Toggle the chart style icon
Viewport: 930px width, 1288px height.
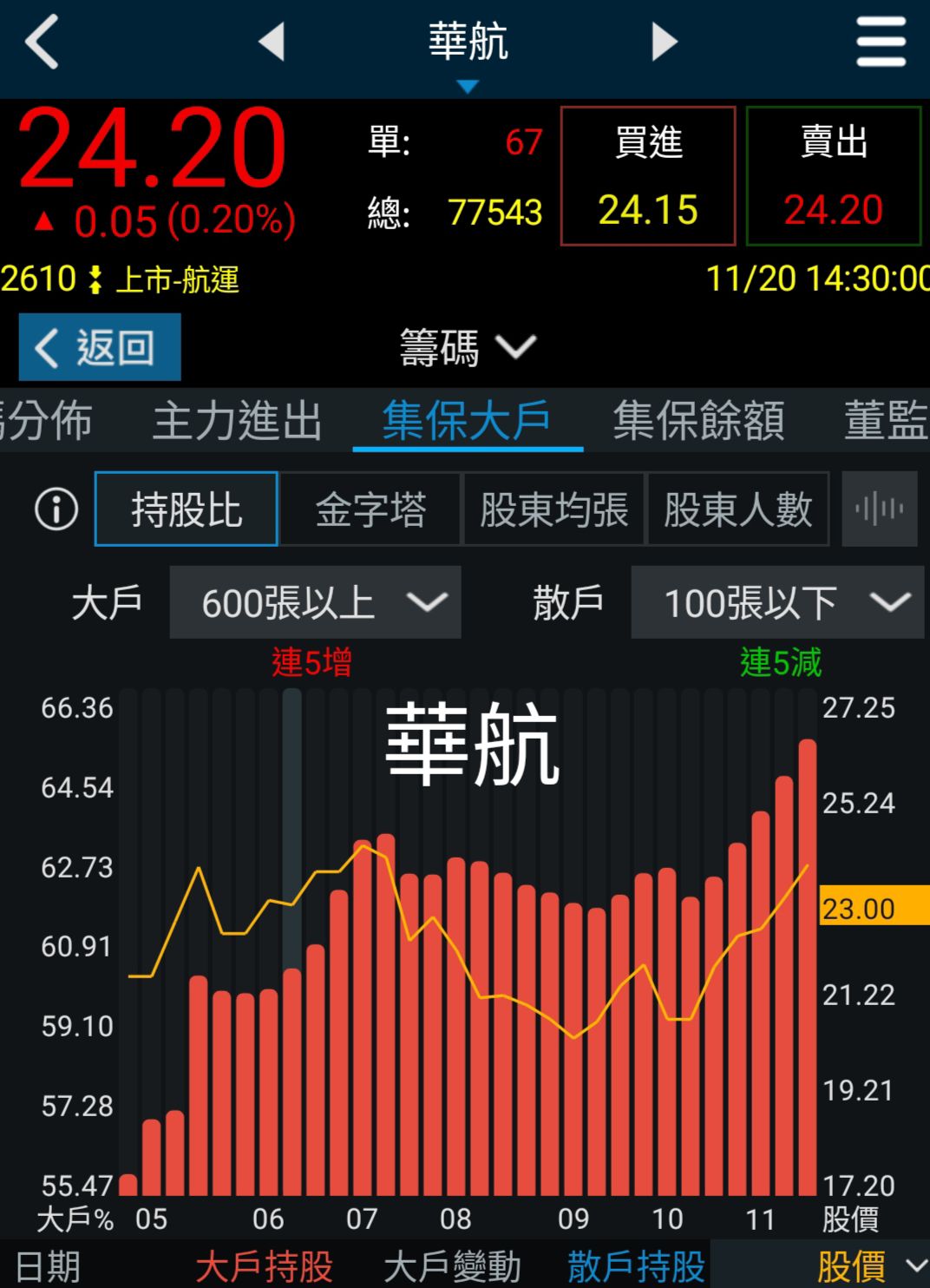point(879,509)
